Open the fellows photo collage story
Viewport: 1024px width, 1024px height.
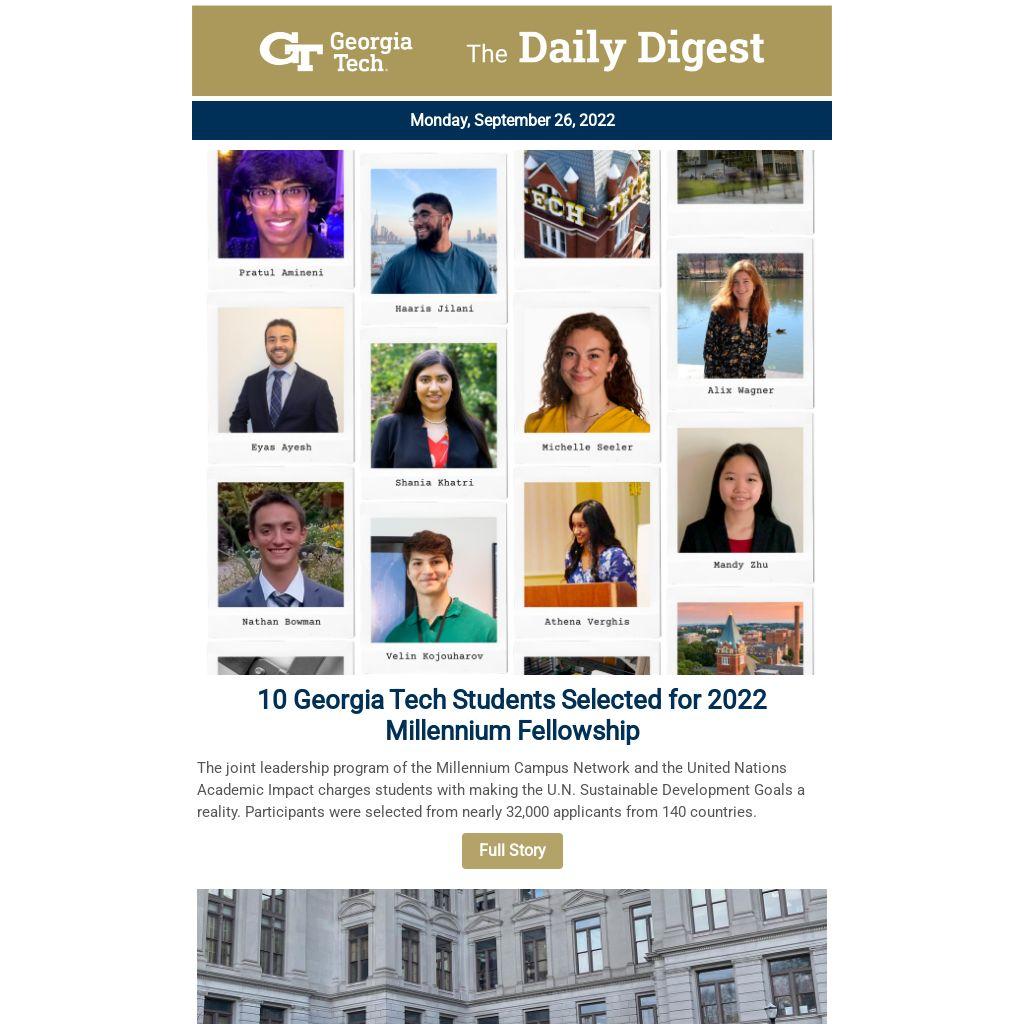[x=512, y=412]
